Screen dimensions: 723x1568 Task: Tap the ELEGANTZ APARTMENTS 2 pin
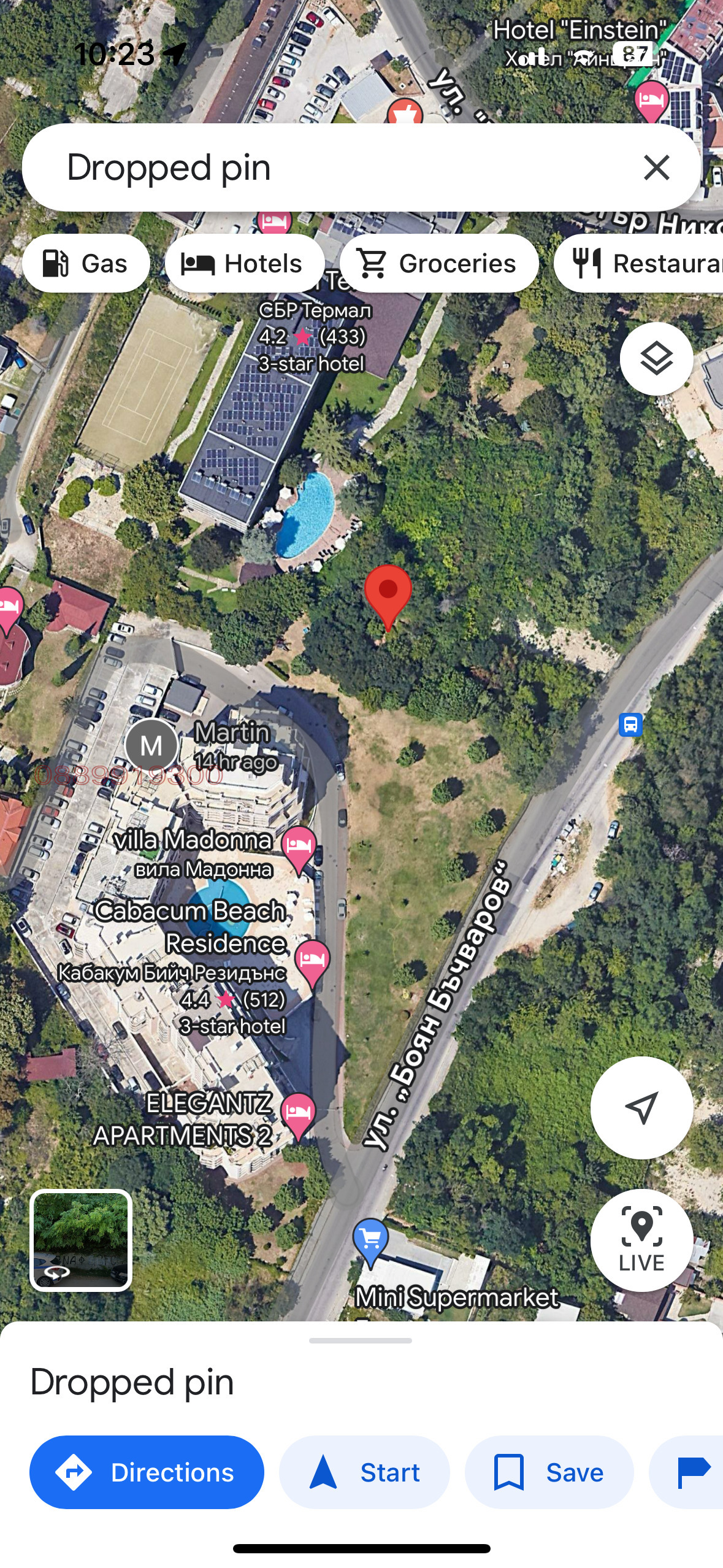click(x=298, y=1113)
